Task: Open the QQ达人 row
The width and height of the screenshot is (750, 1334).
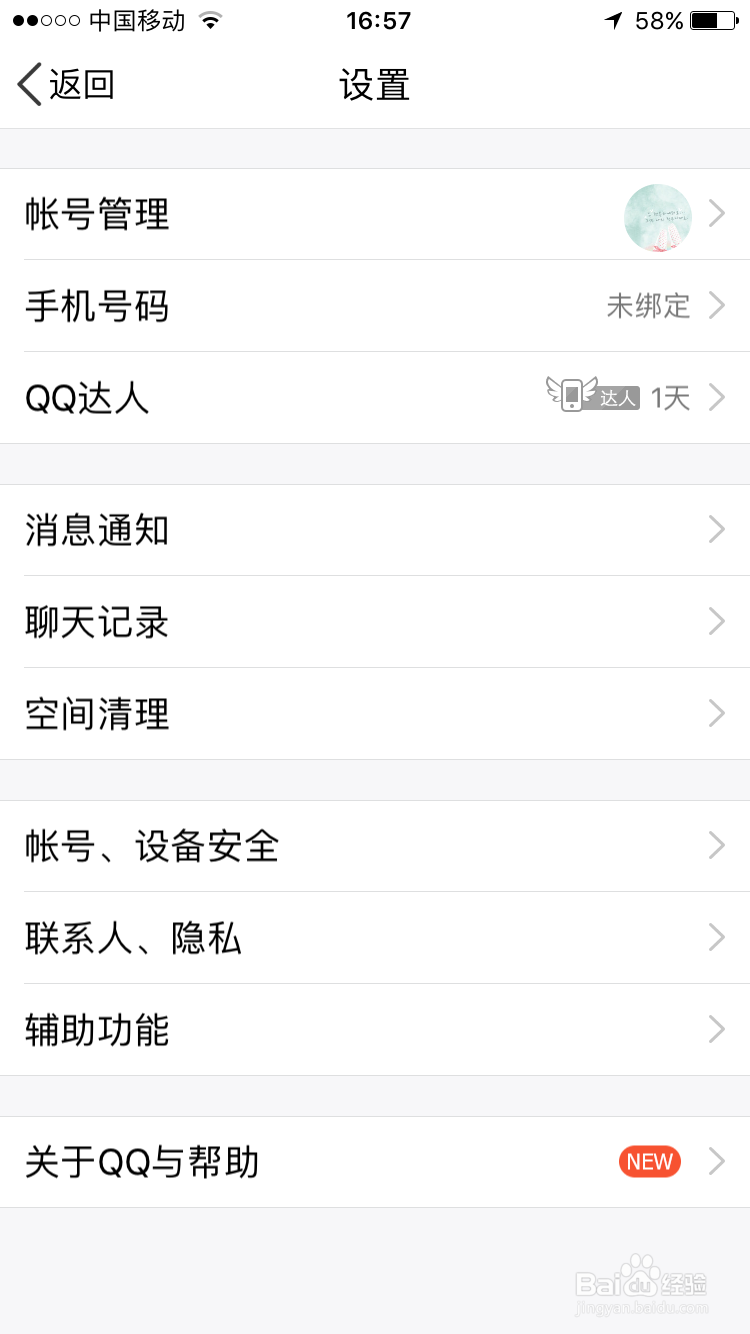Action: 375,398
